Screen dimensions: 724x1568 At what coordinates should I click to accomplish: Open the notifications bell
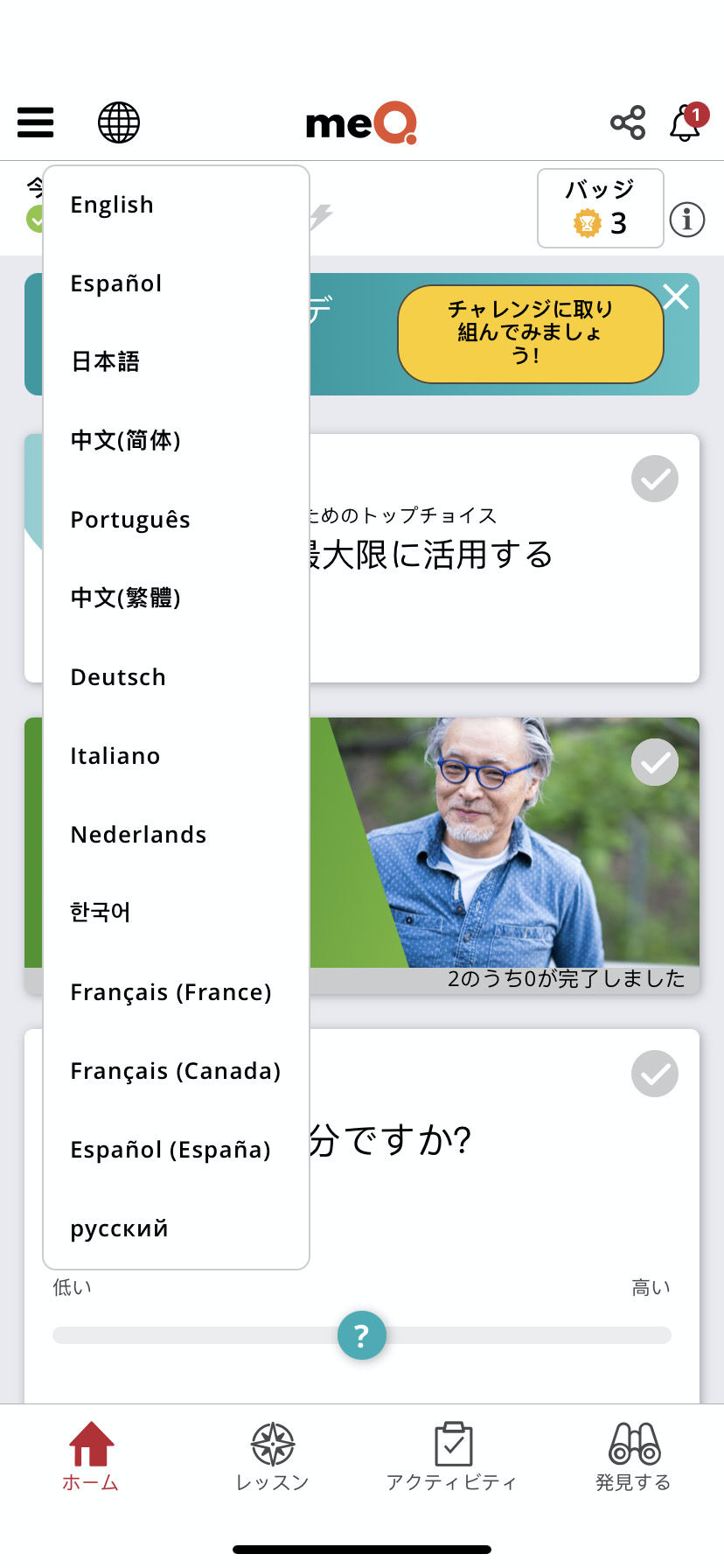pos(686,122)
